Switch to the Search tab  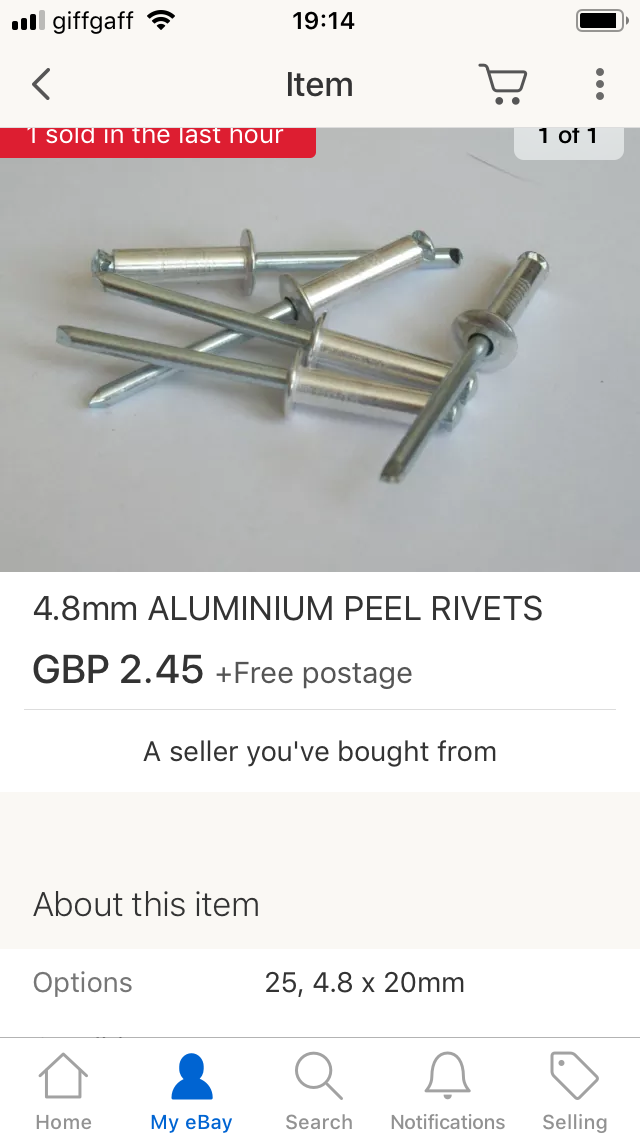(x=319, y=1092)
